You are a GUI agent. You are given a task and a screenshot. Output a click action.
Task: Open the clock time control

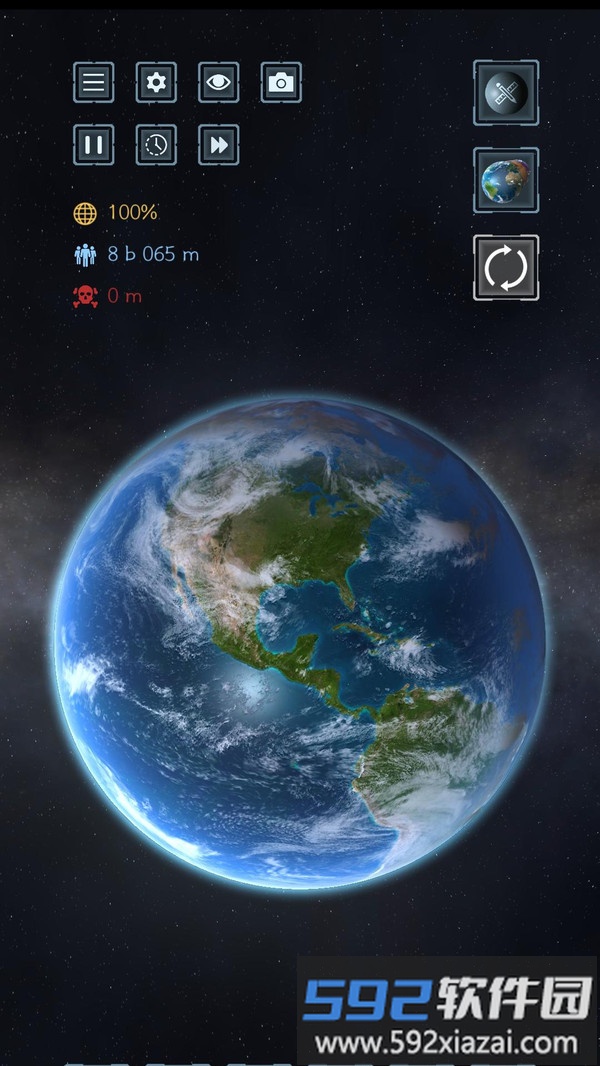pos(156,145)
